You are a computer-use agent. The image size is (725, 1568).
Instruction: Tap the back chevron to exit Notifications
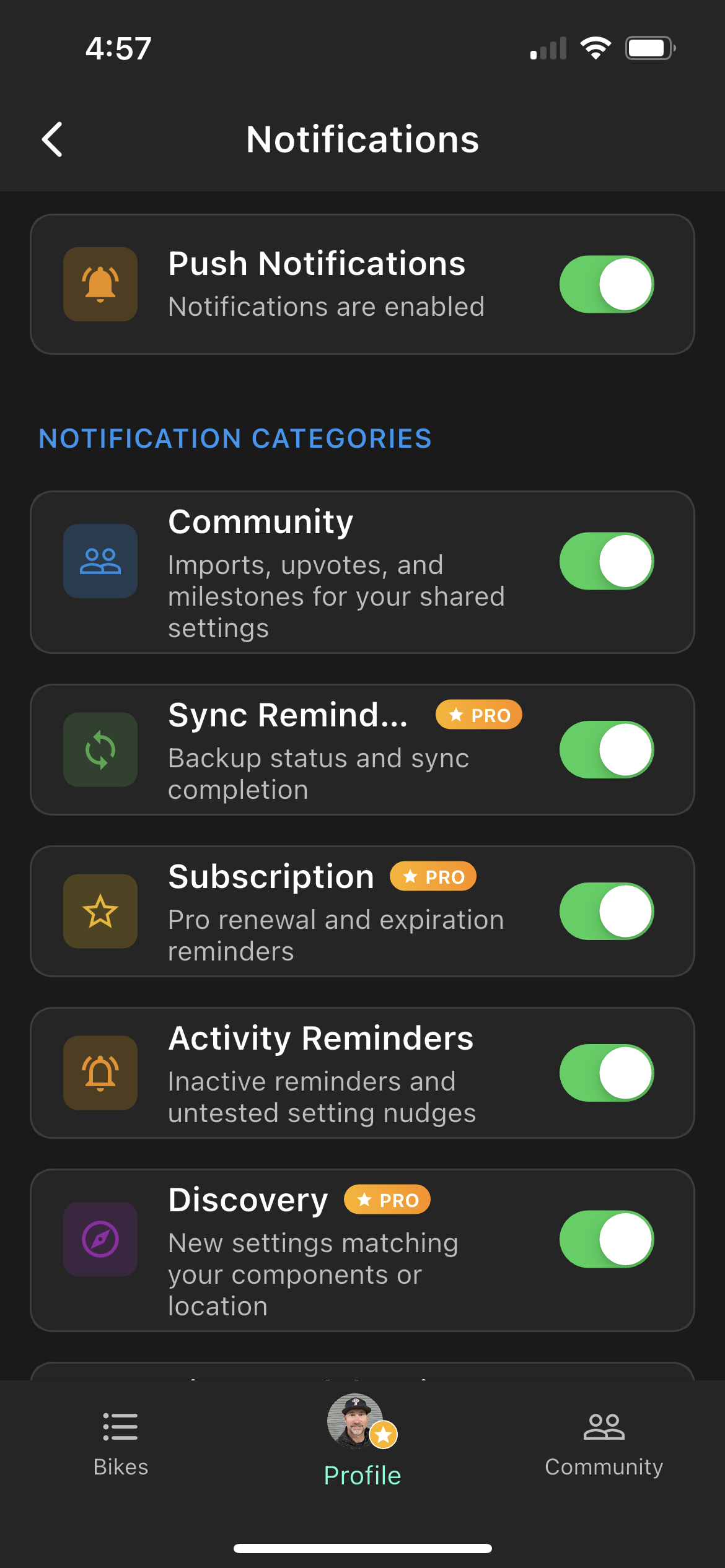[52, 139]
